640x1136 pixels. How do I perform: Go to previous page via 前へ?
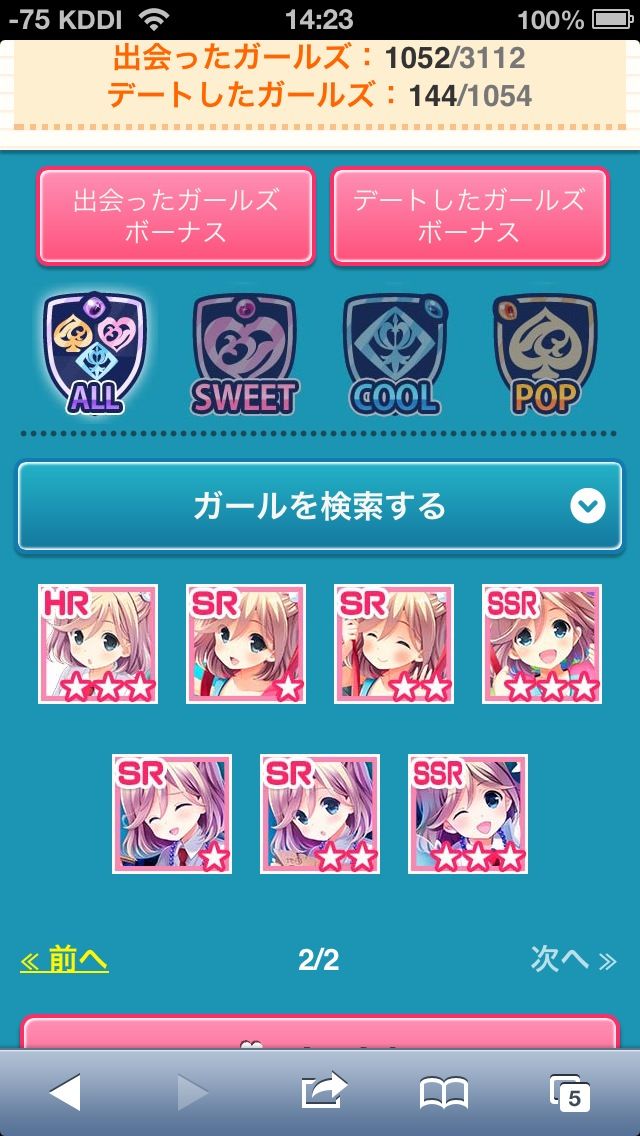pos(64,960)
